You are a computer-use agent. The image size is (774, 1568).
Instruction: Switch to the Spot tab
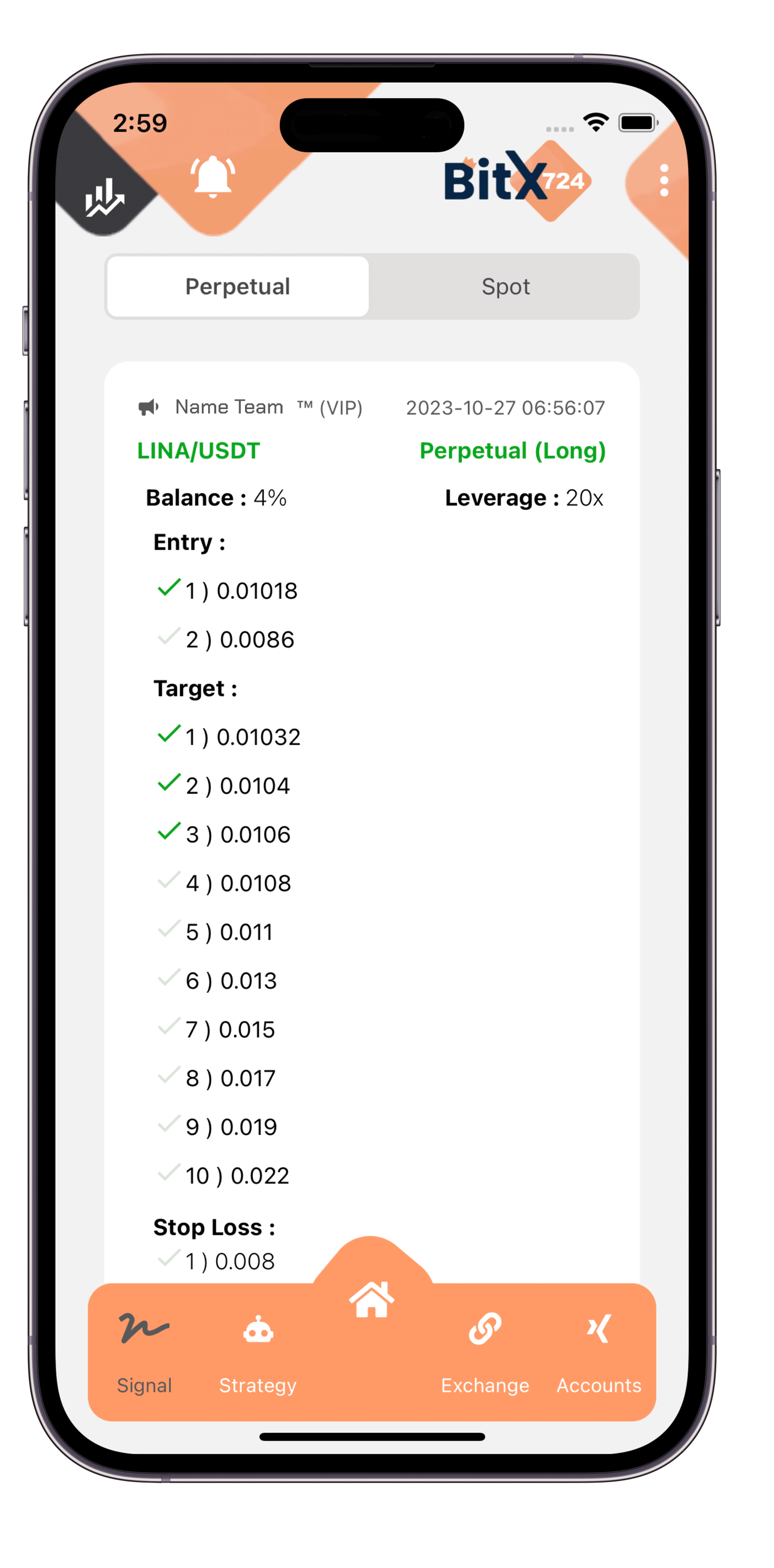(x=505, y=287)
